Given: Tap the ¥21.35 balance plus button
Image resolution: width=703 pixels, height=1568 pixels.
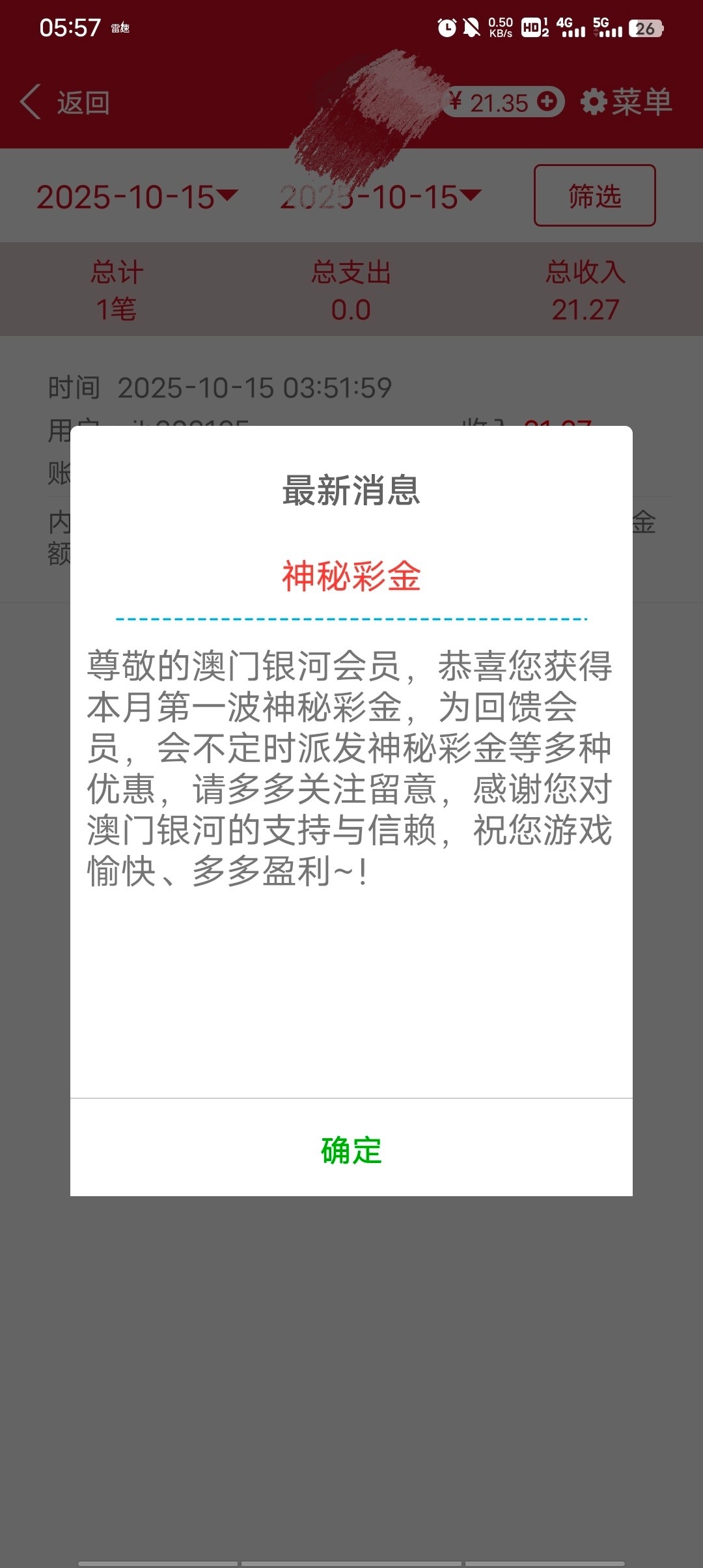Looking at the screenshot, I should coord(548,102).
